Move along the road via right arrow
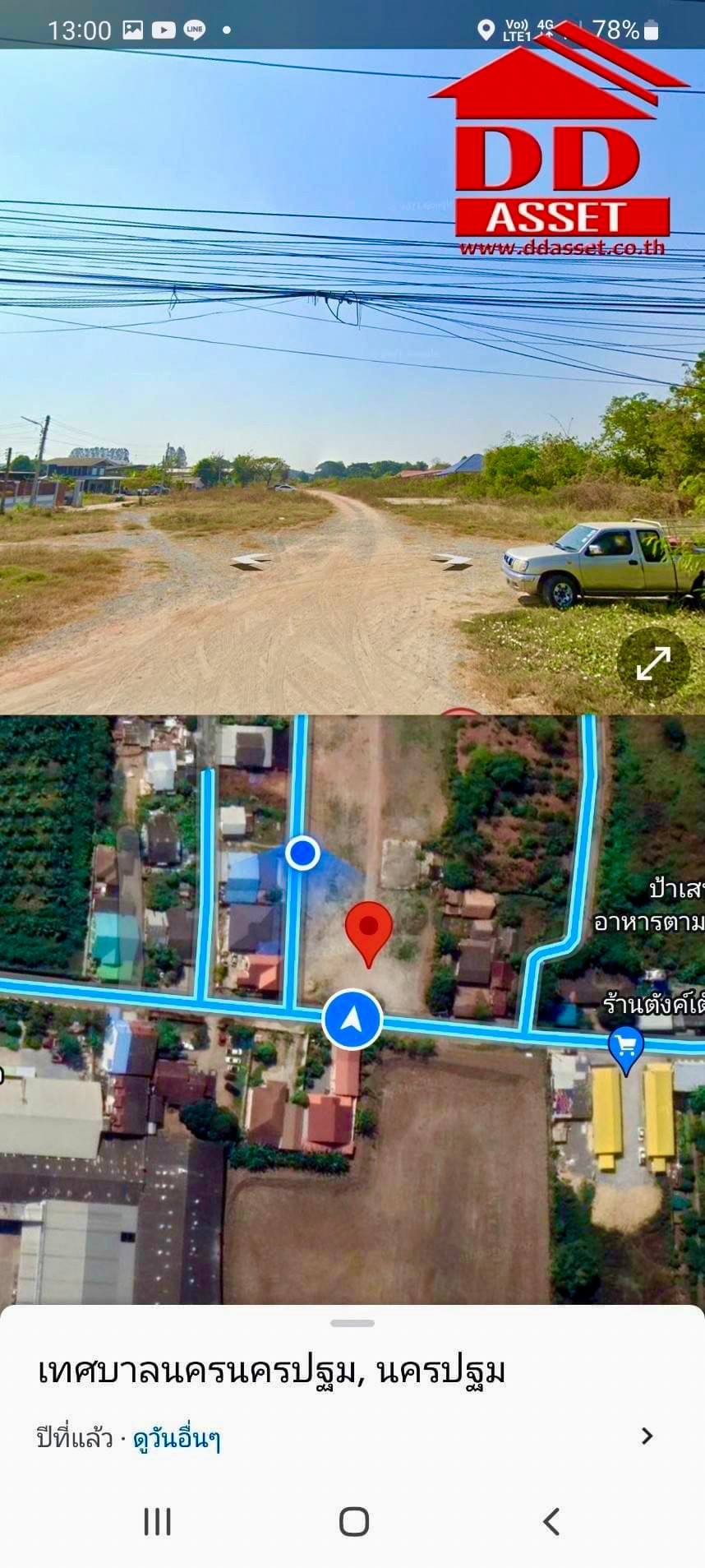 click(x=451, y=562)
